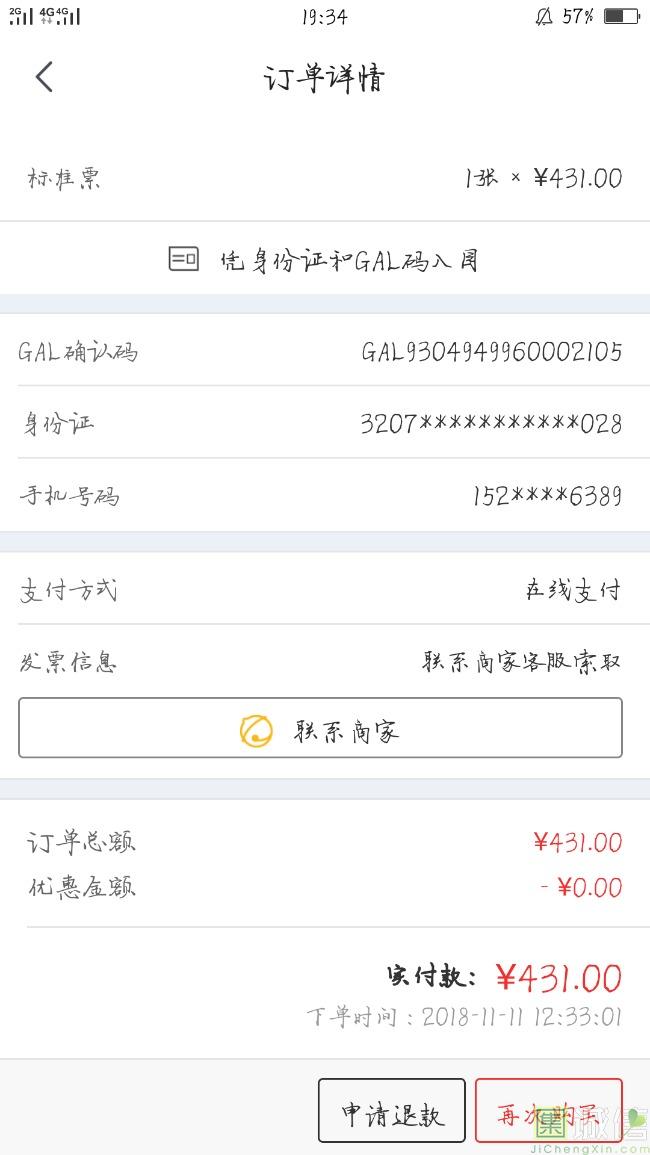Request a refund via 申请退款

point(392,1110)
